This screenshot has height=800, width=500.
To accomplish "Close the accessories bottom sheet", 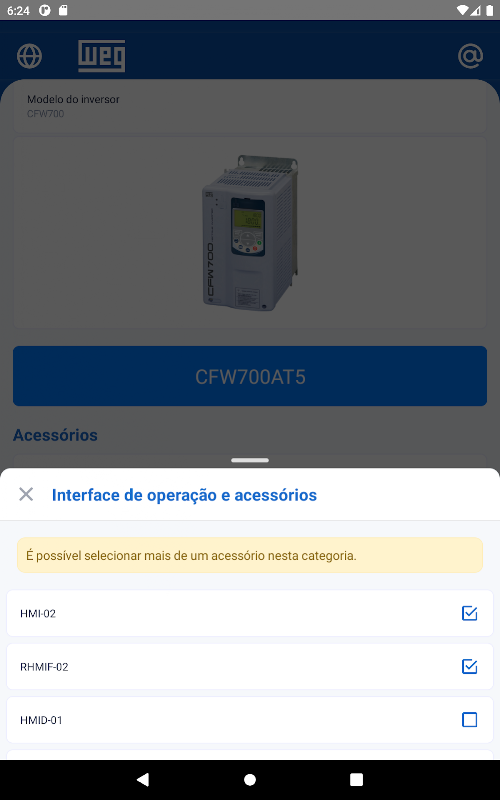I will coord(26,494).
